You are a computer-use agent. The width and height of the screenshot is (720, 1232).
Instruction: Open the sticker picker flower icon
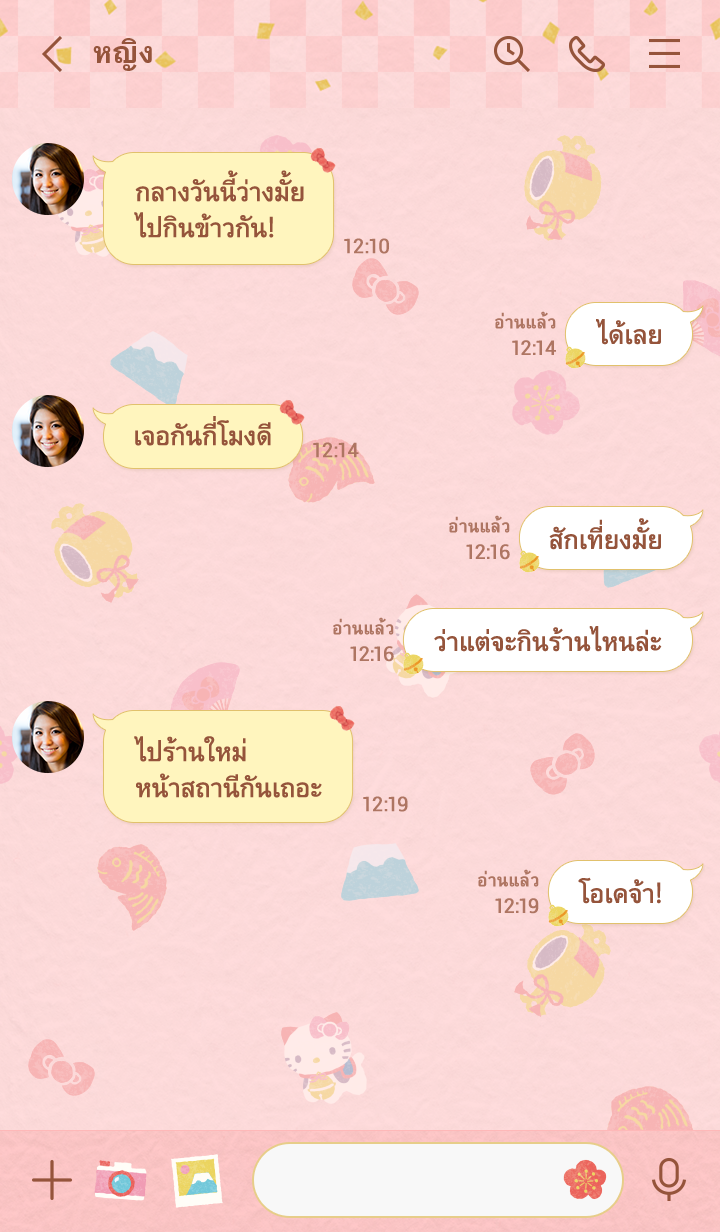(x=585, y=1181)
